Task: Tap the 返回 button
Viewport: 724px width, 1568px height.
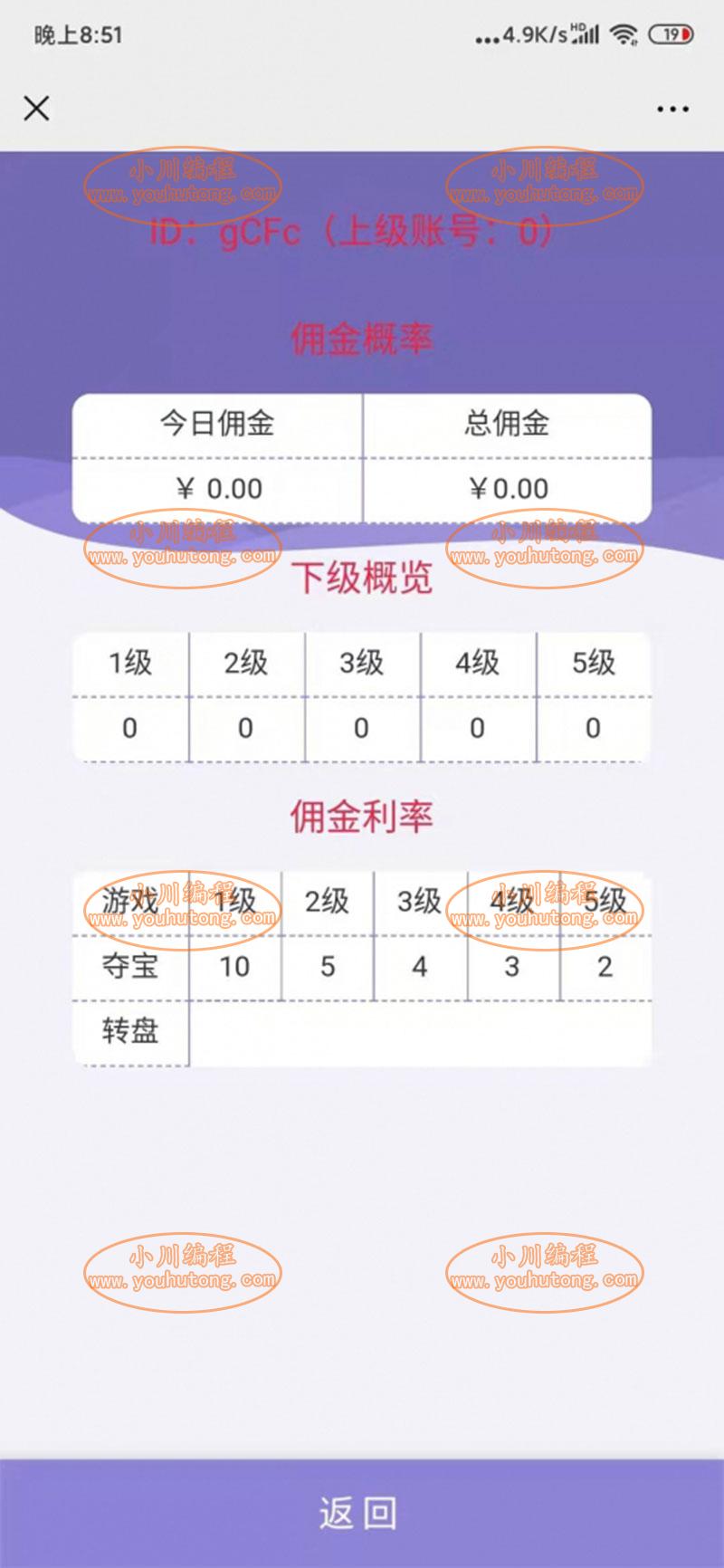Action: click(359, 1513)
